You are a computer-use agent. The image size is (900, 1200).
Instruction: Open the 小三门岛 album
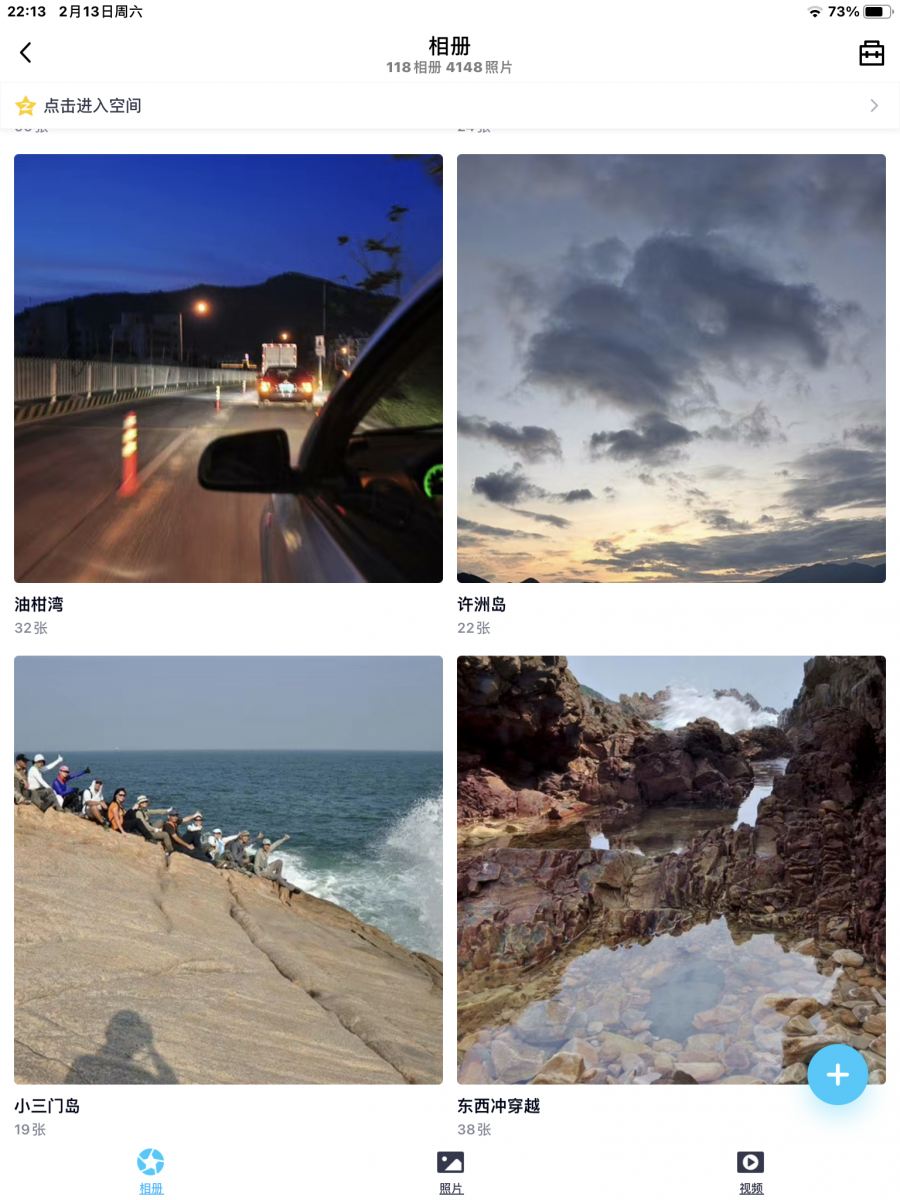click(x=228, y=869)
